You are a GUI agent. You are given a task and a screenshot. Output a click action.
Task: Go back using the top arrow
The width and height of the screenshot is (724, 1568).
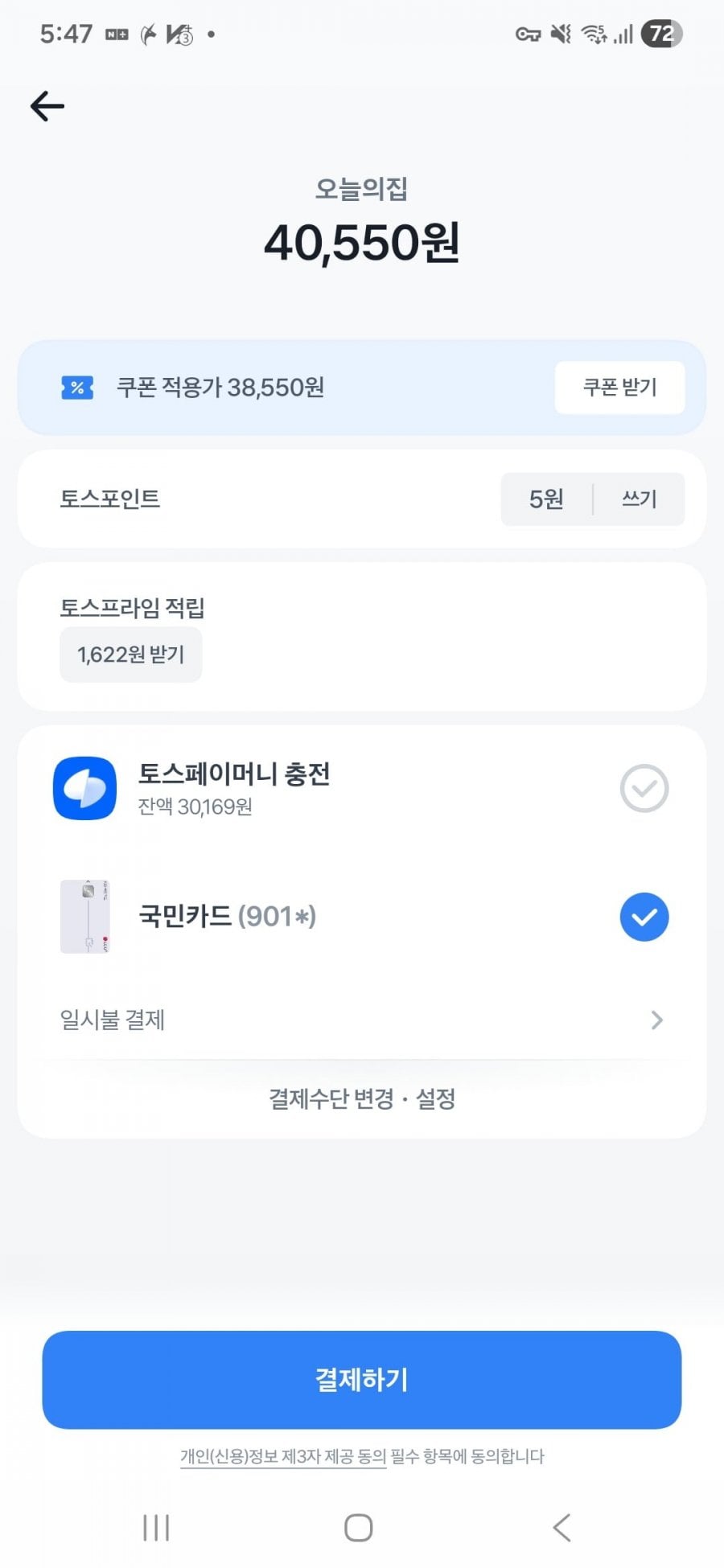[47, 106]
